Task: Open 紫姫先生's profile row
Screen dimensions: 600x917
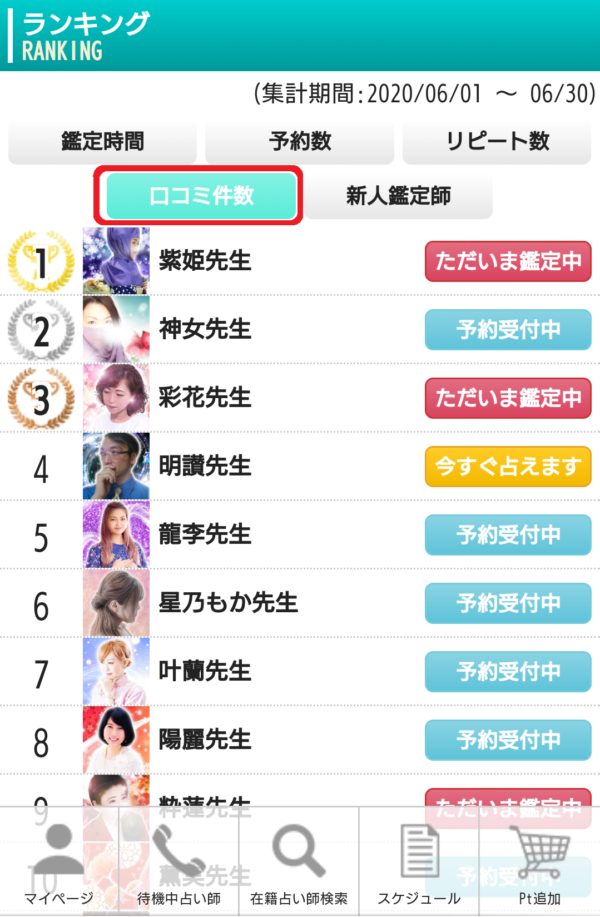Action: pyautogui.click(x=205, y=261)
